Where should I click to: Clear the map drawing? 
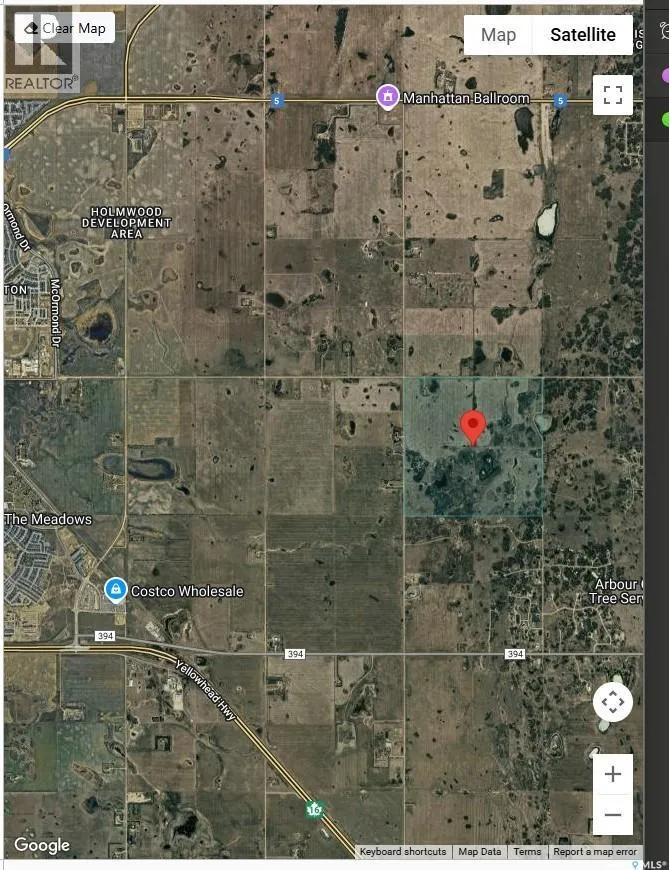(64, 28)
